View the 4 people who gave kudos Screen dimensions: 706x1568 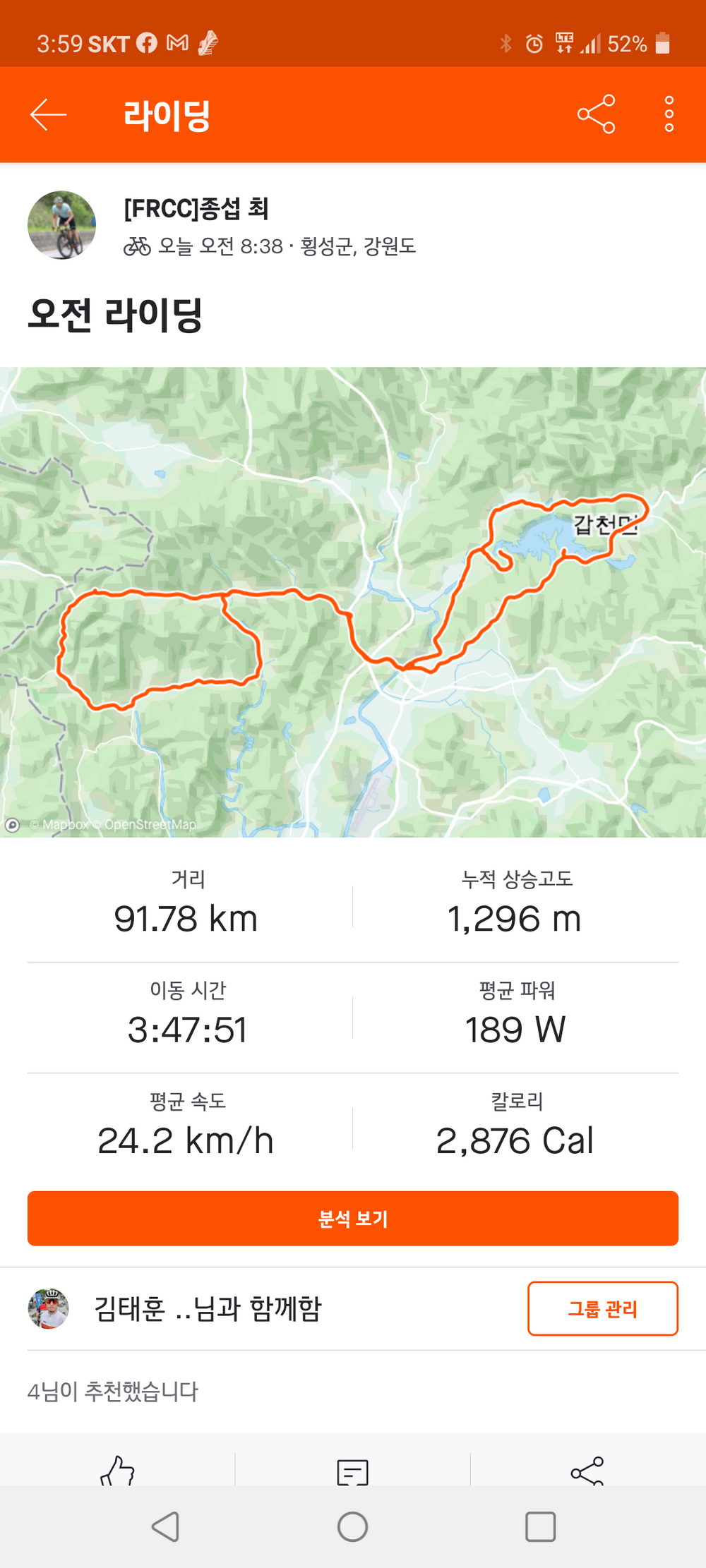click(113, 1391)
